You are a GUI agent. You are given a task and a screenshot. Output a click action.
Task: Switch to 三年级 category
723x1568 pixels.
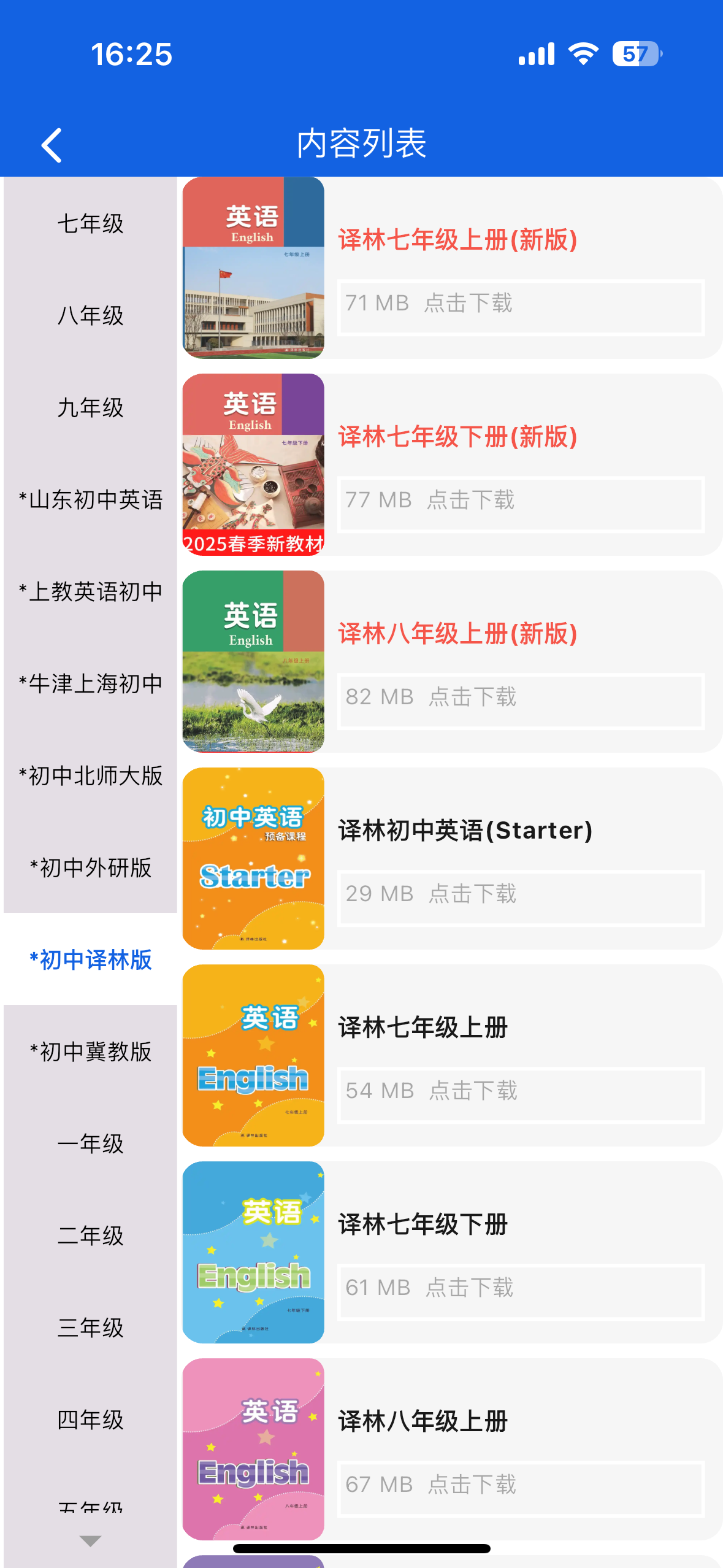coord(90,1328)
